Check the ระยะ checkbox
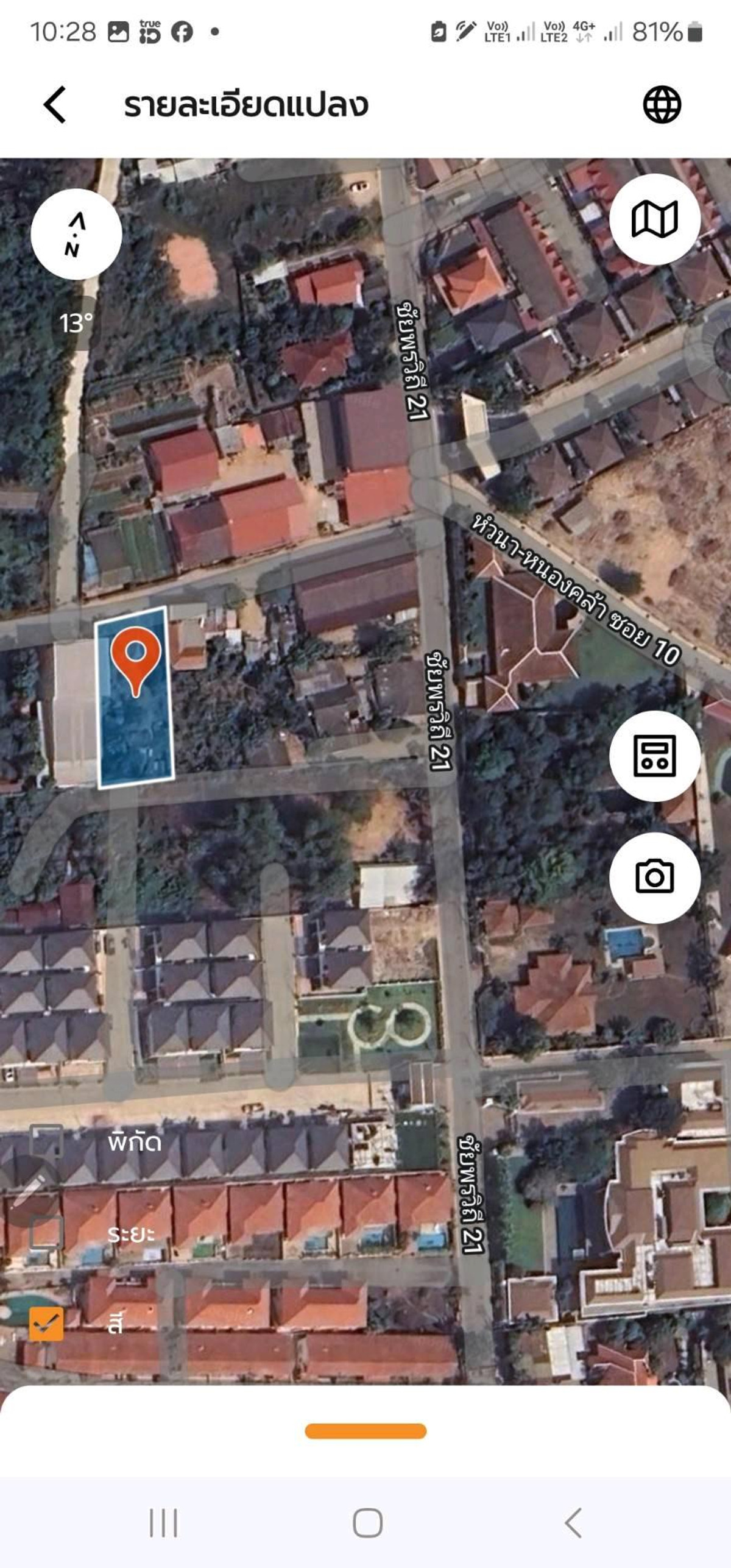This screenshot has height=1568, width=731. point(47,1233)
